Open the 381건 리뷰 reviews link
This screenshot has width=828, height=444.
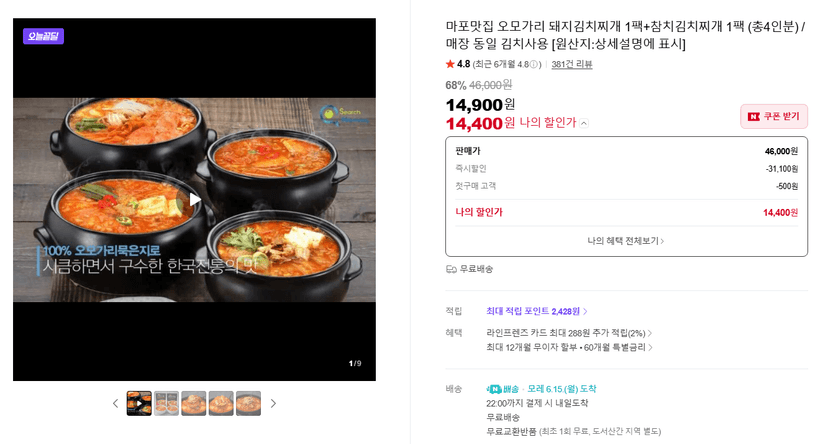pyautogui.click(x=571, y=64)
